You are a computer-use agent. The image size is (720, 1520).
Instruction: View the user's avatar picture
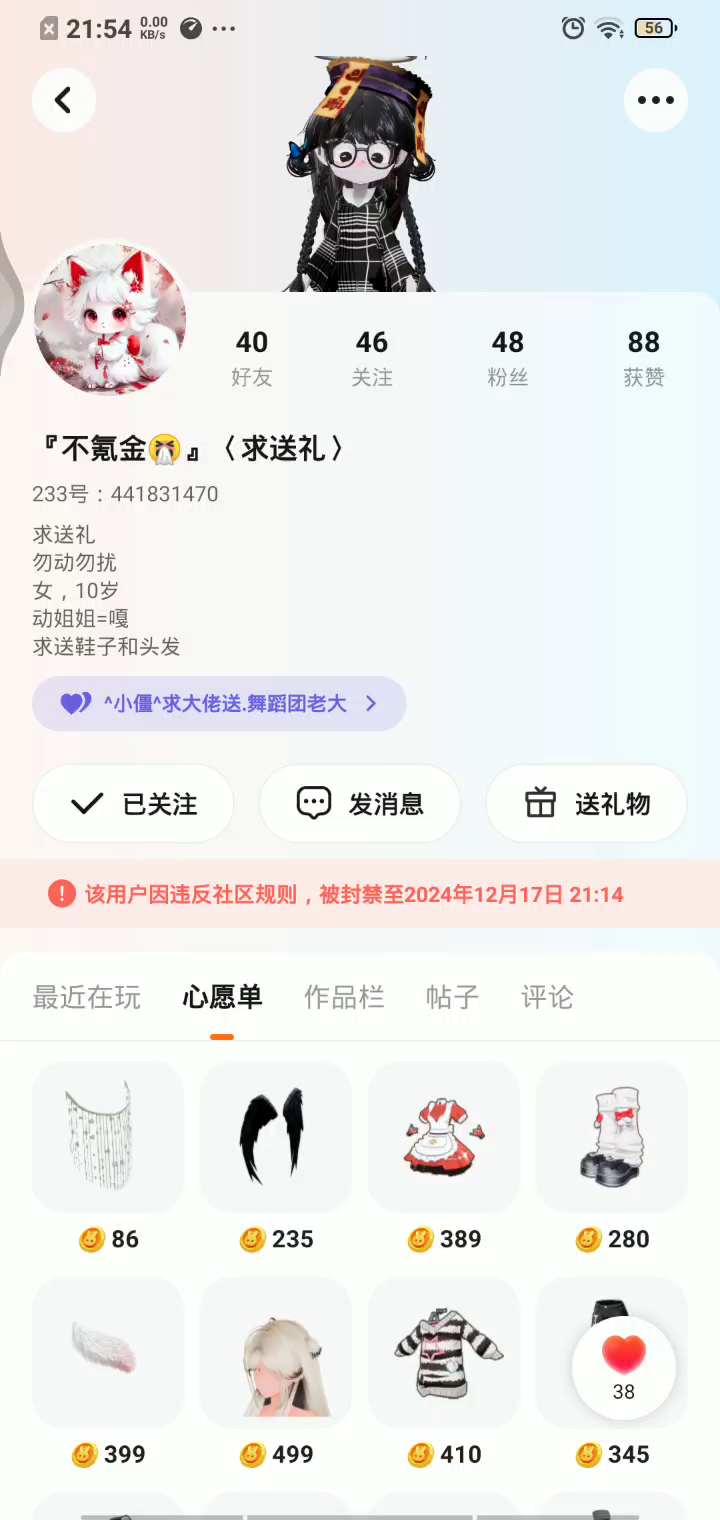click(110, 320)
